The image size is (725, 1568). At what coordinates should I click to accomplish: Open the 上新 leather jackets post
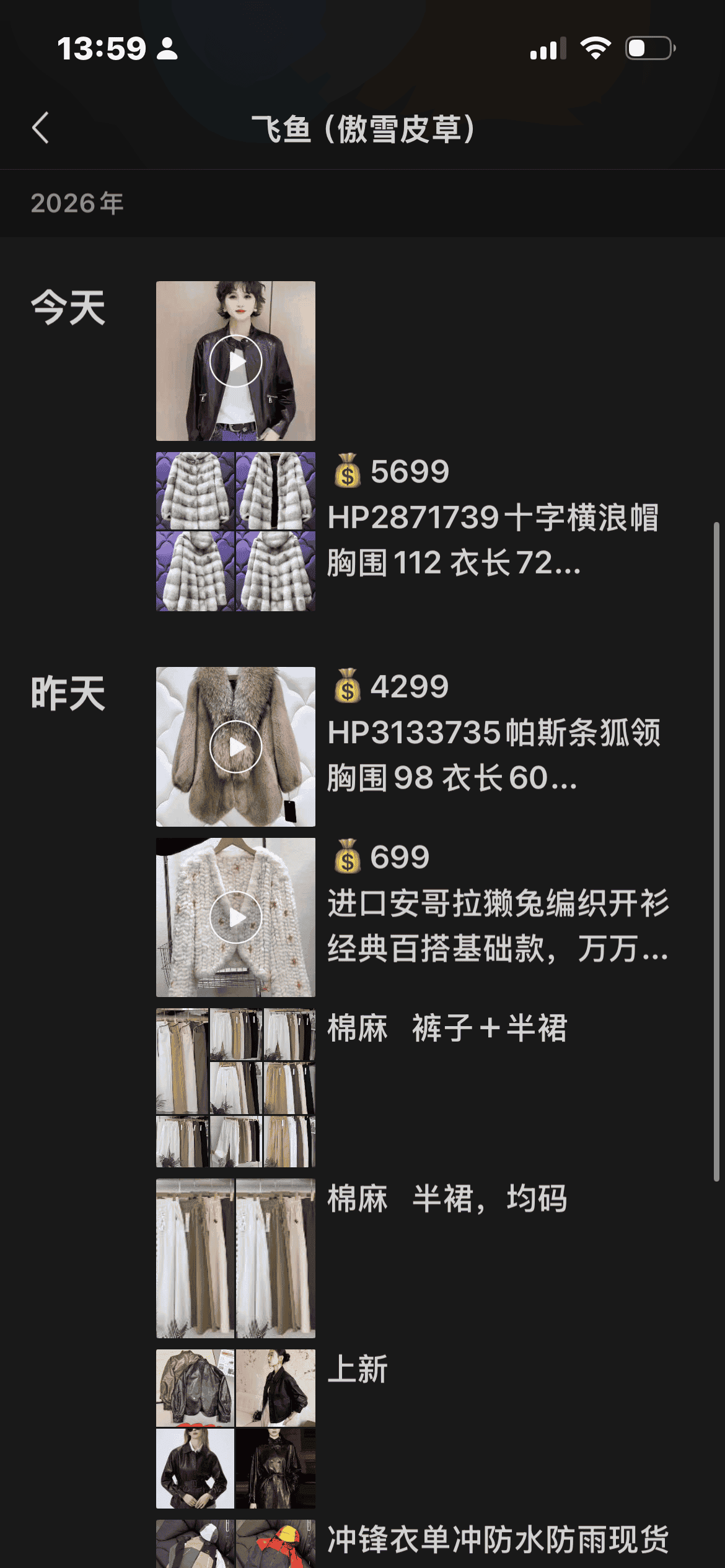[x=235, y=1428]
